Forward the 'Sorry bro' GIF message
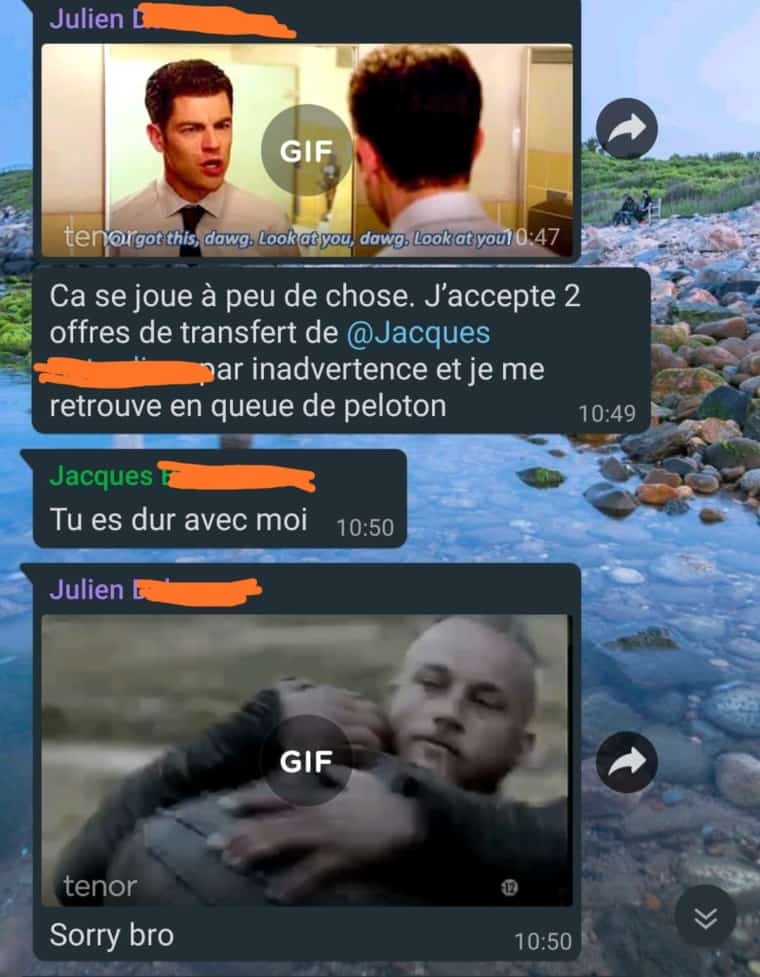Screen dimensions: 760x977 (x=627, y=764)
